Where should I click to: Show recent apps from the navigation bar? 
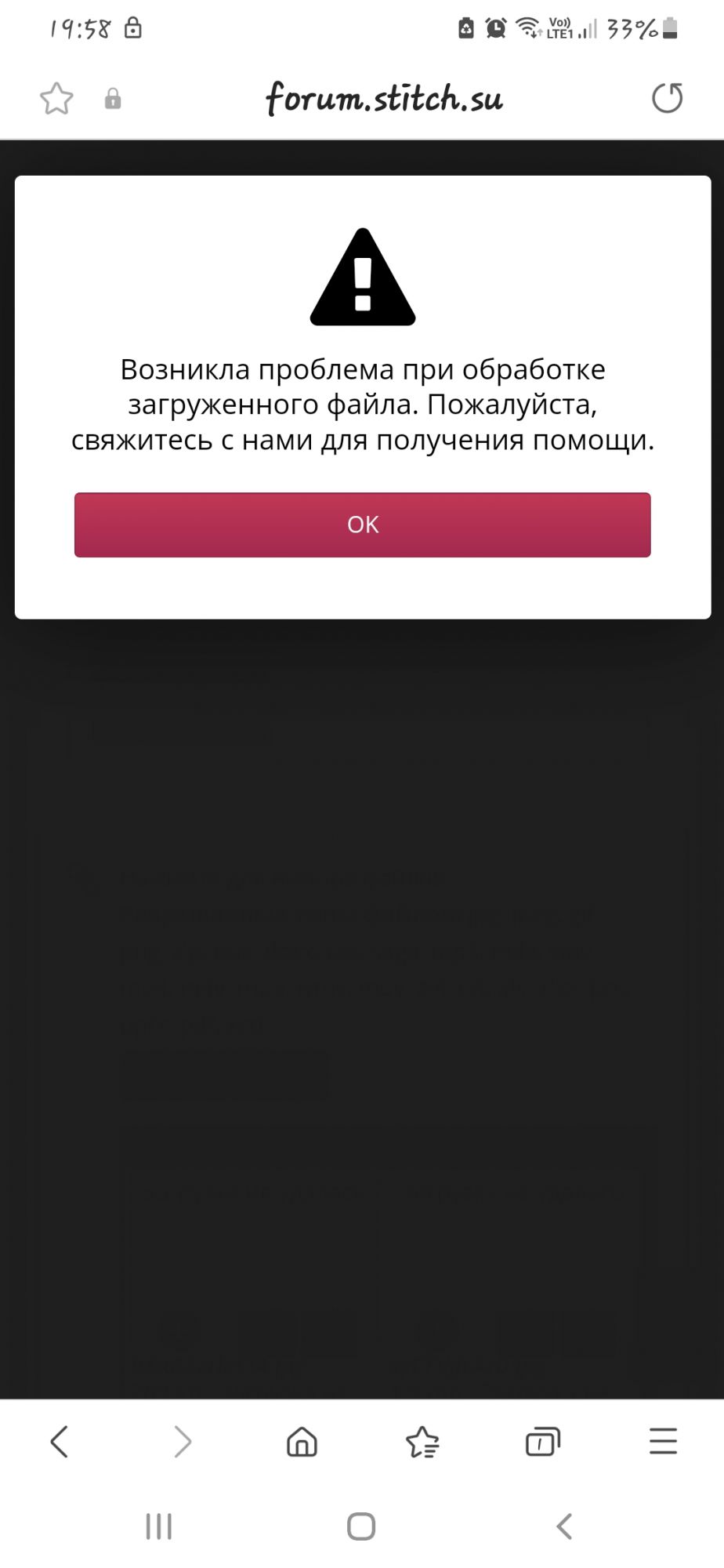click(159, 1526)
